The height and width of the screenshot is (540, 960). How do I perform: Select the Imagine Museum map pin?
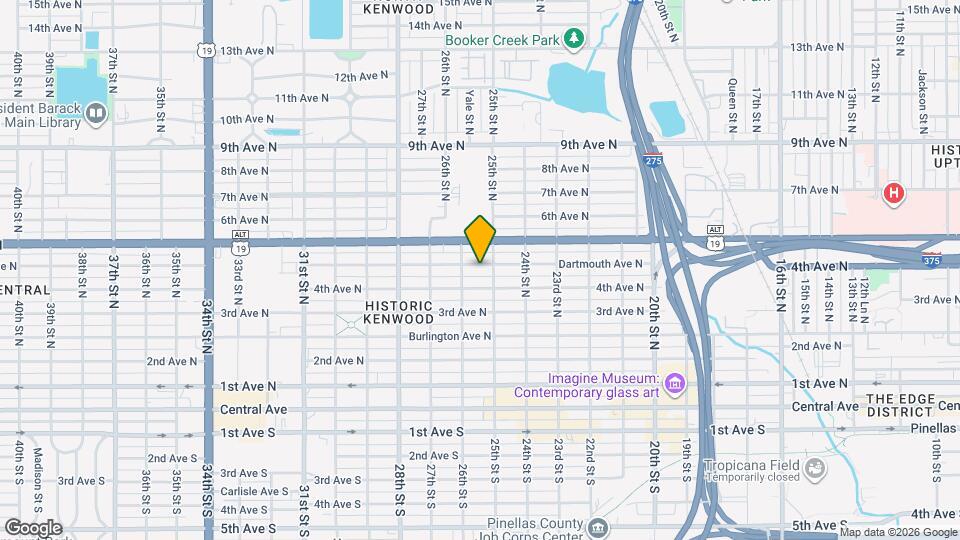coord(675,384)
